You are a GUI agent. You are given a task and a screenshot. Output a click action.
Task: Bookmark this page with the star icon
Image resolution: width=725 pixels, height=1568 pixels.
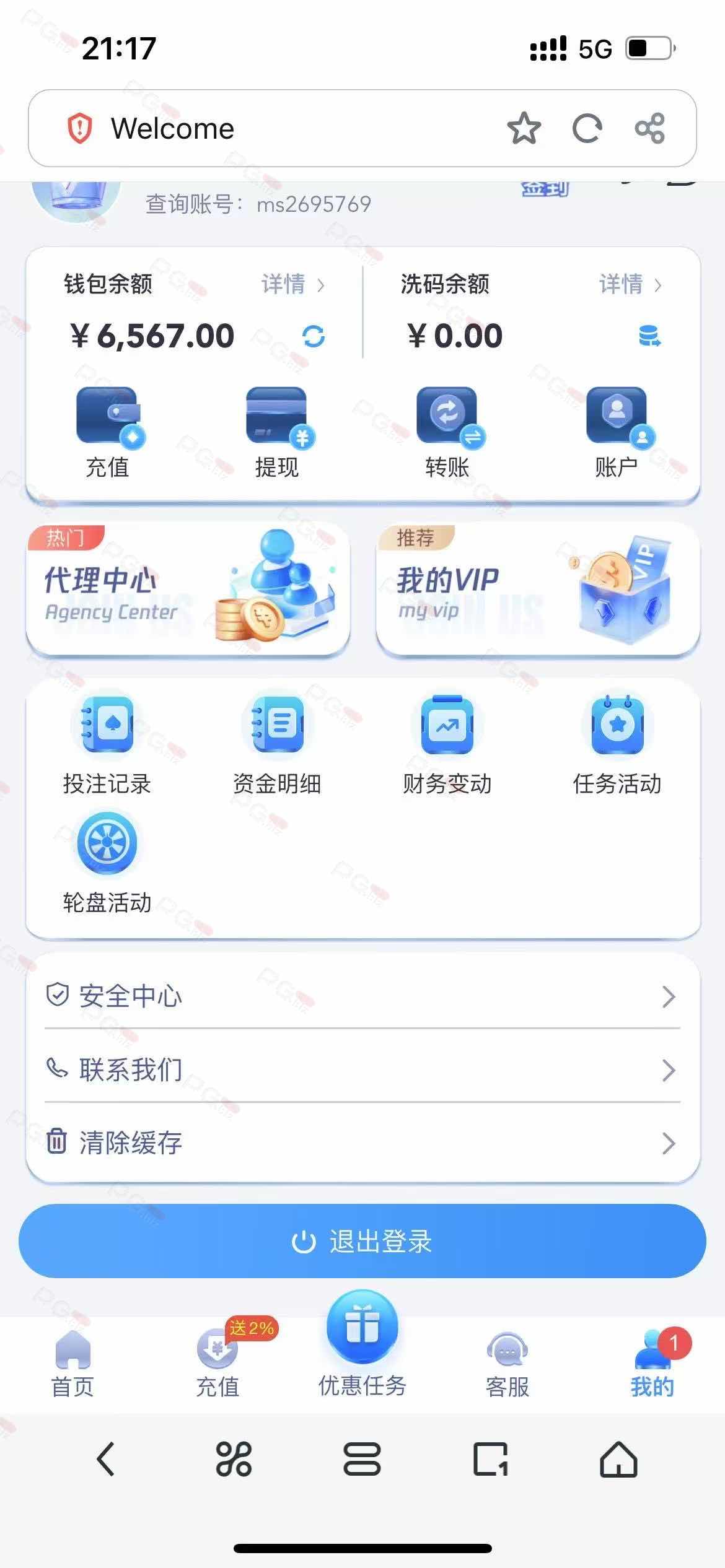tap(524, 128)
